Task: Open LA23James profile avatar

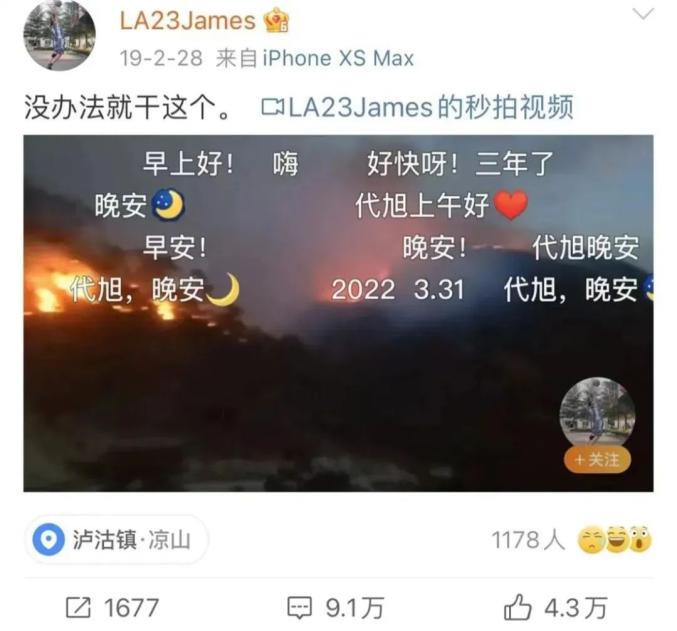Action: pyautogui.click(x=59, y=34)
